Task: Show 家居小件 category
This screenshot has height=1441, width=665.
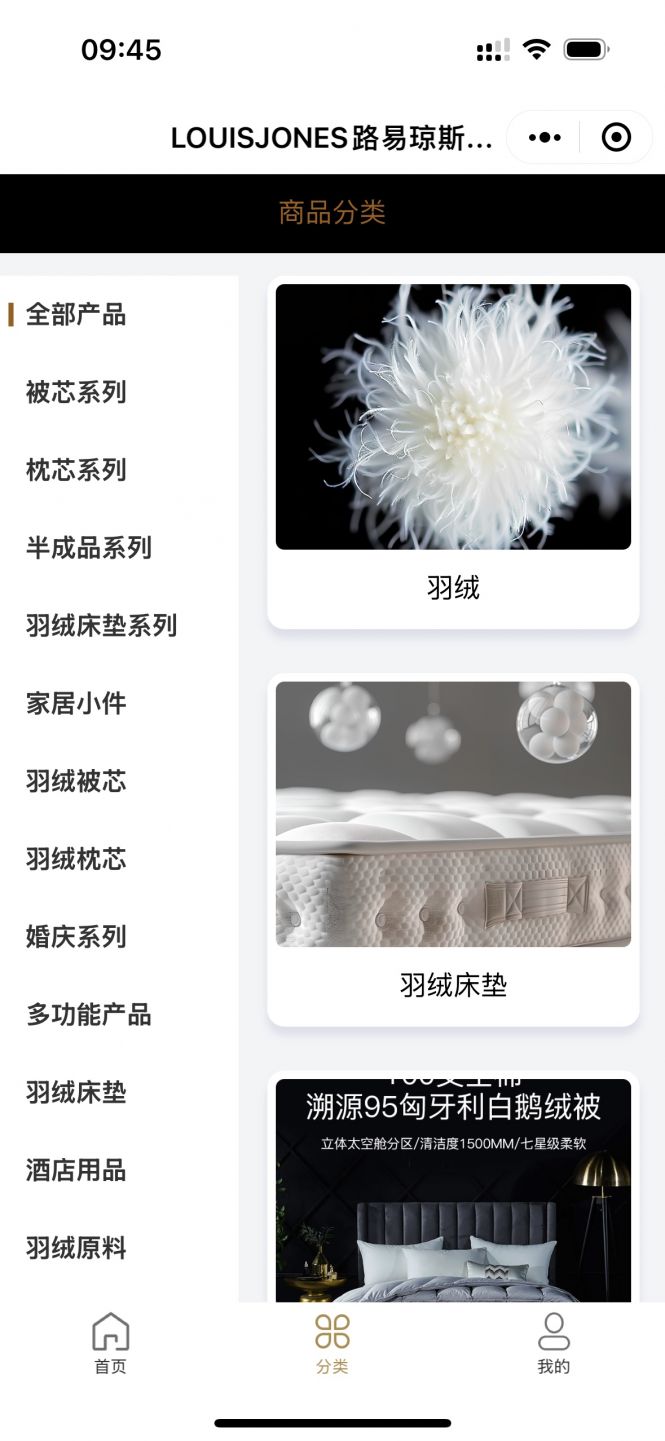Action: [x=76, y=703]
